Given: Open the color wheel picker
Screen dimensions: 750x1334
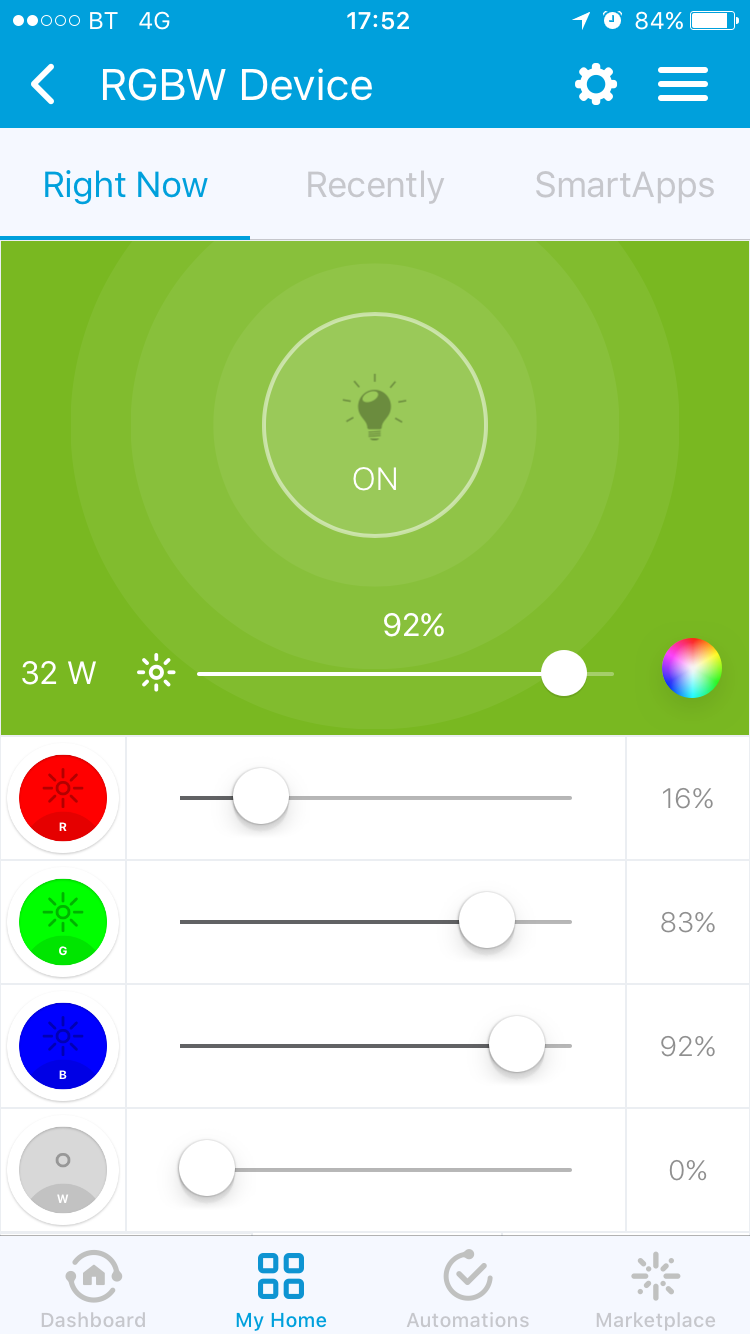Looking at the screenshot, I should [x=692, y=668].
